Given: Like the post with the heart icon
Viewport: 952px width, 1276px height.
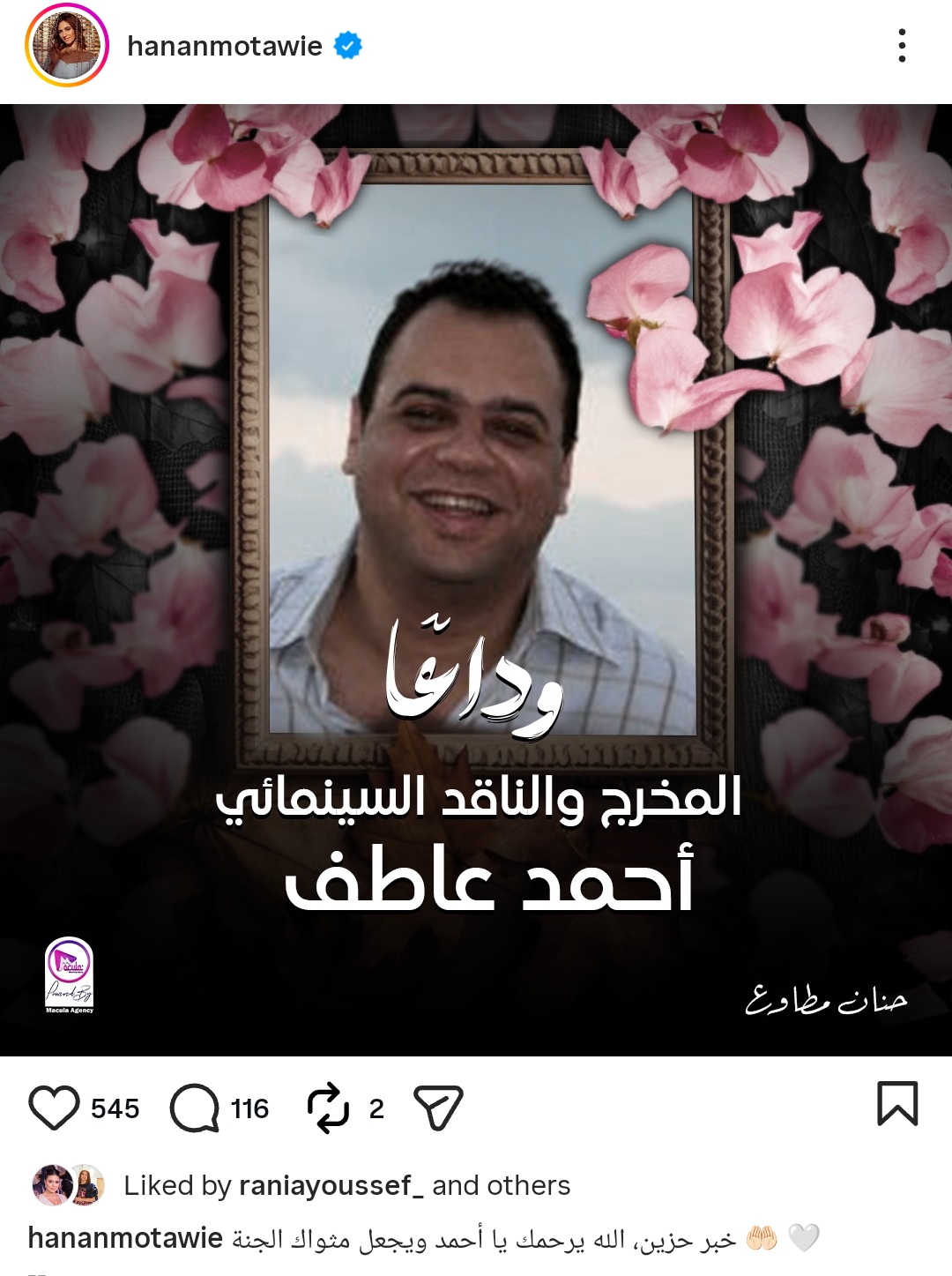Looking at the screenshot, I should click(54, 1108).
